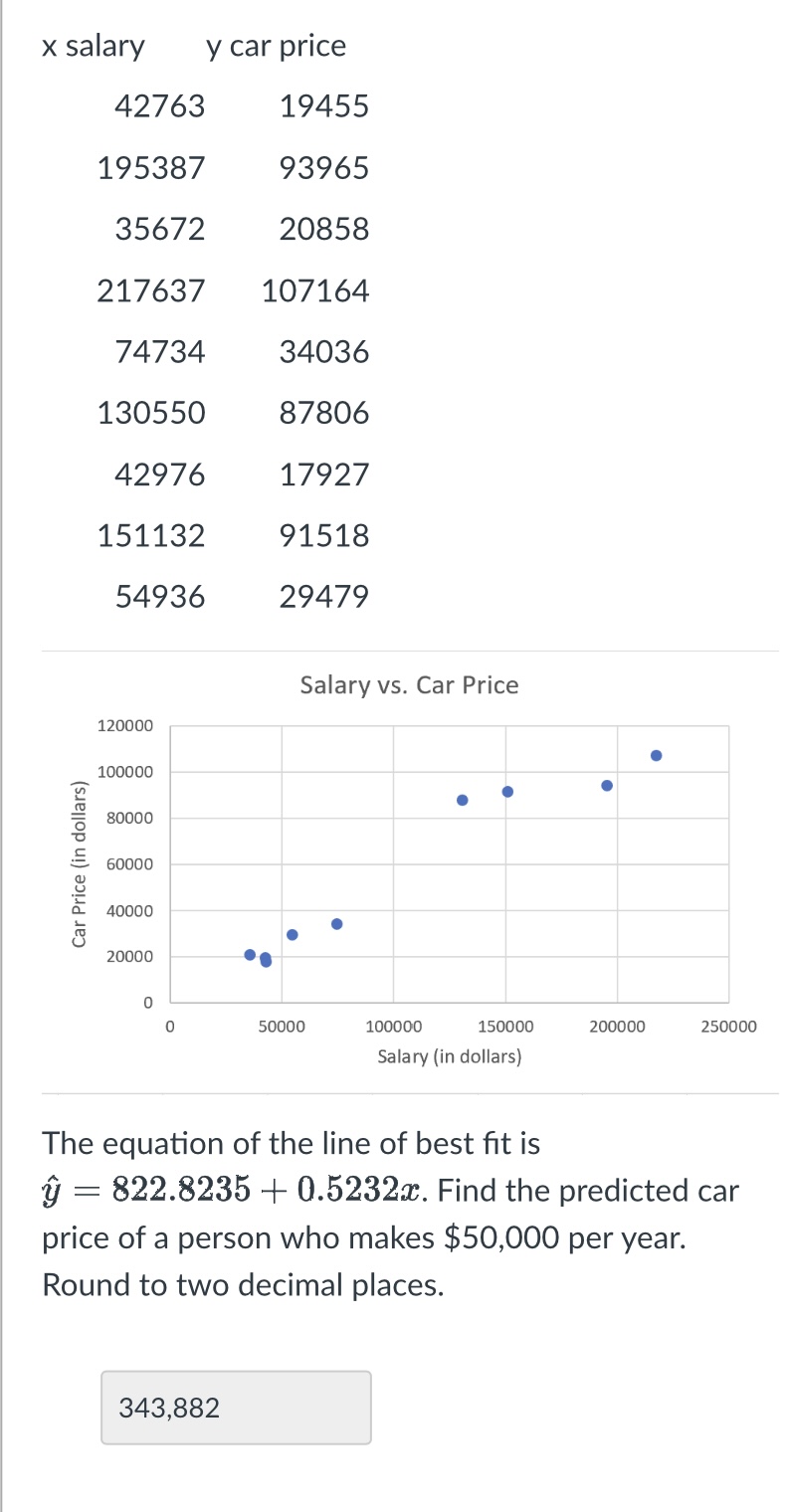Viewport: 789px width, 1512px height.
Task: Select the car price 107164 in the table
Action: tap(316, 289)
